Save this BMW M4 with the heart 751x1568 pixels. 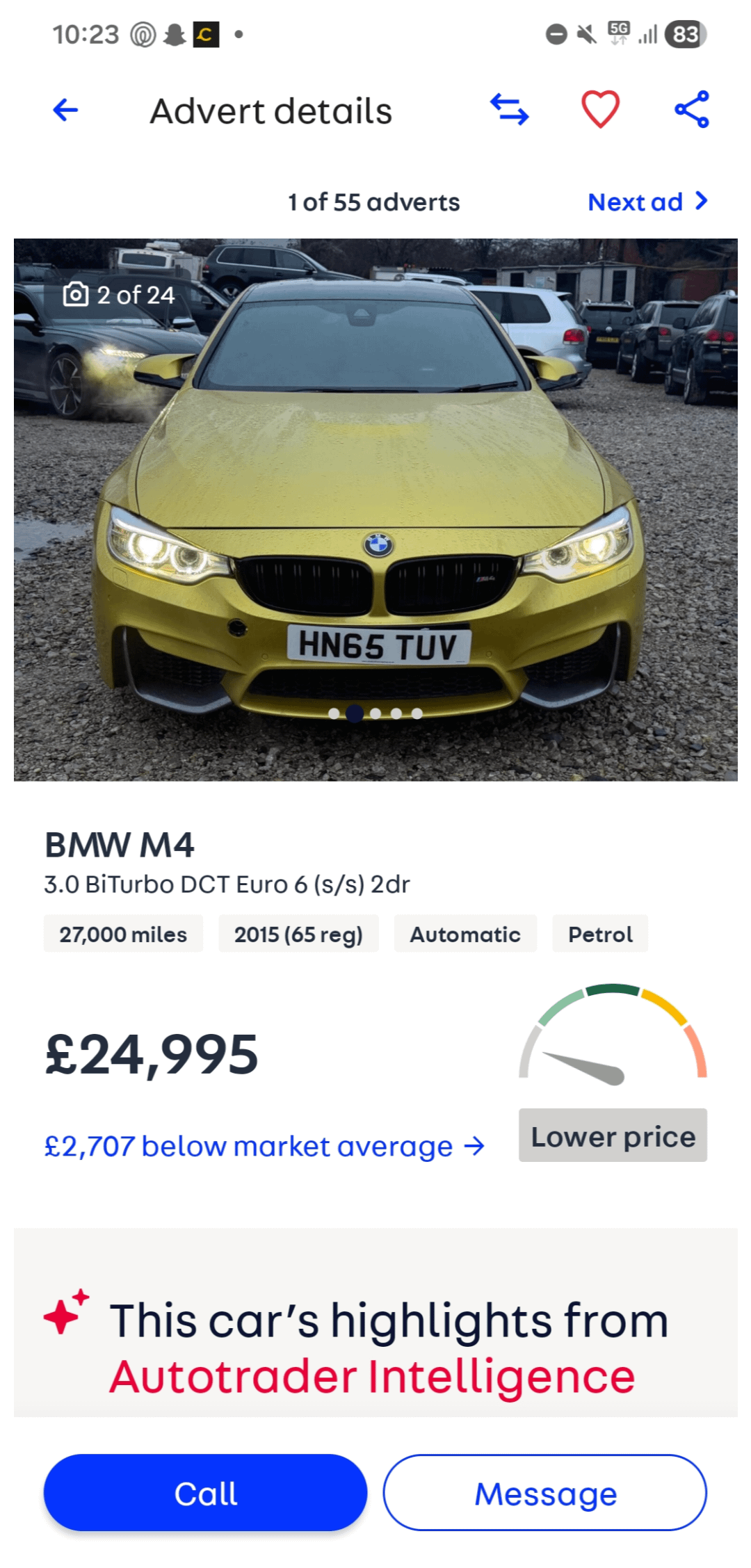pos(600,110)
